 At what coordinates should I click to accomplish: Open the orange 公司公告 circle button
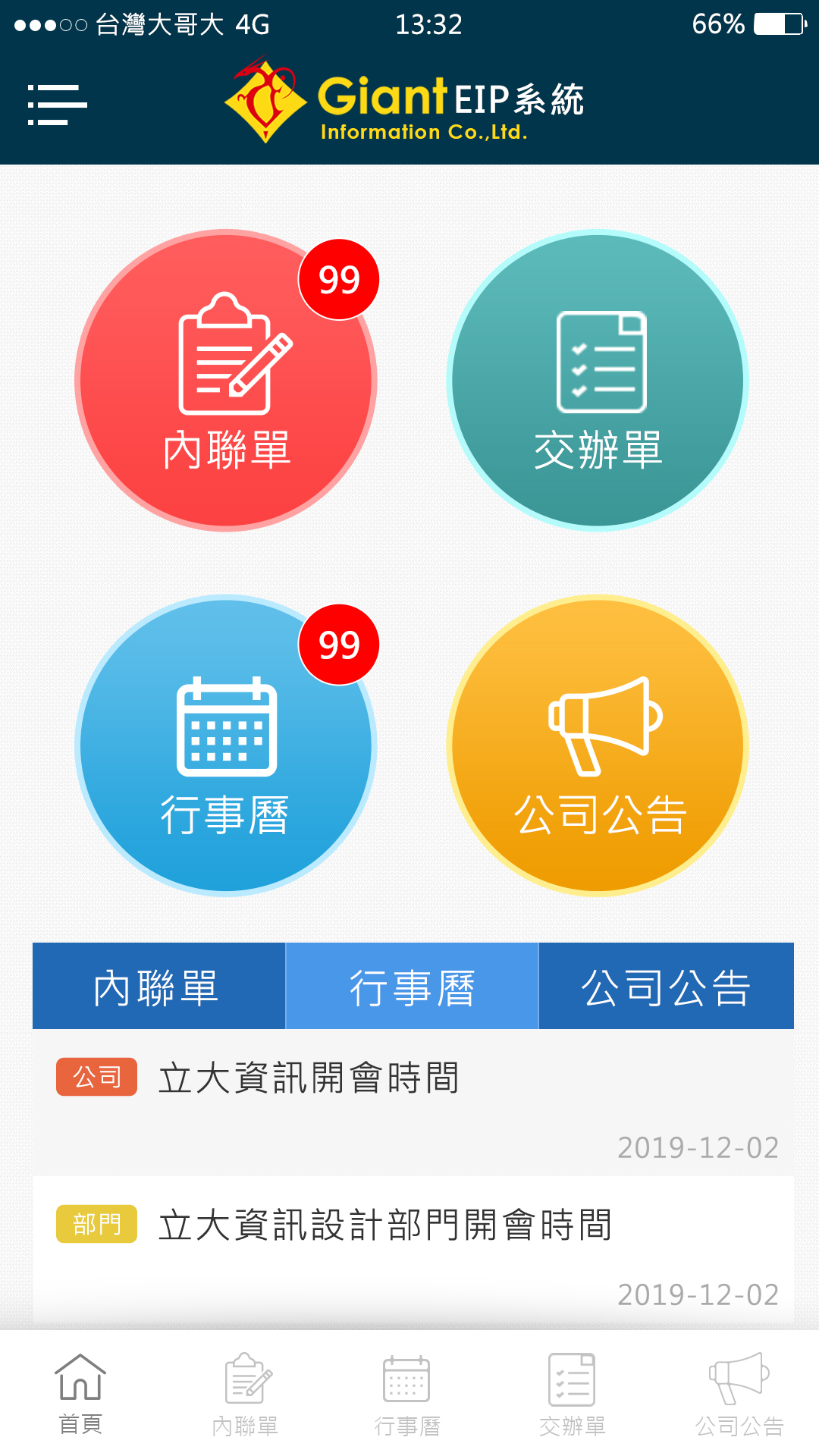click(x=598, y=746)
